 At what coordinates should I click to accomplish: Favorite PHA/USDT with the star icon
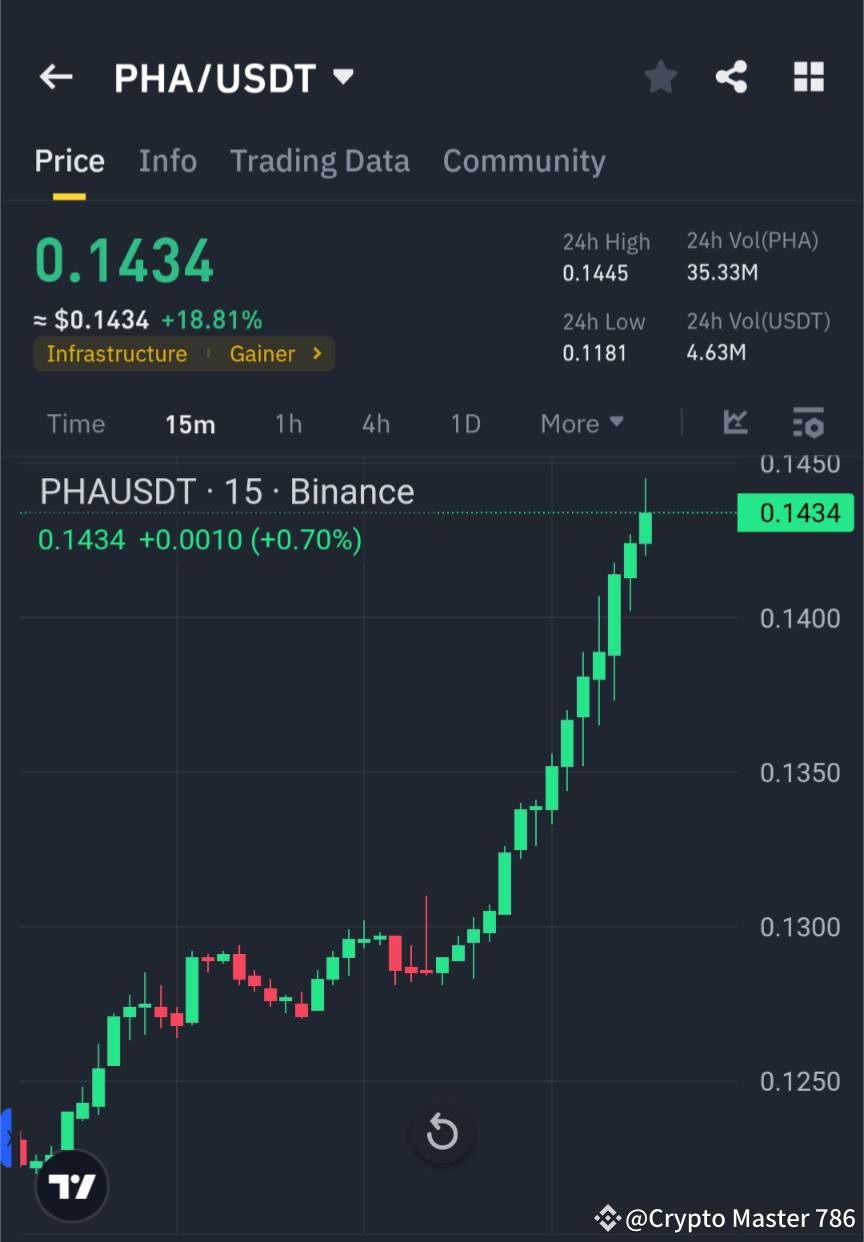coord(660,76)
